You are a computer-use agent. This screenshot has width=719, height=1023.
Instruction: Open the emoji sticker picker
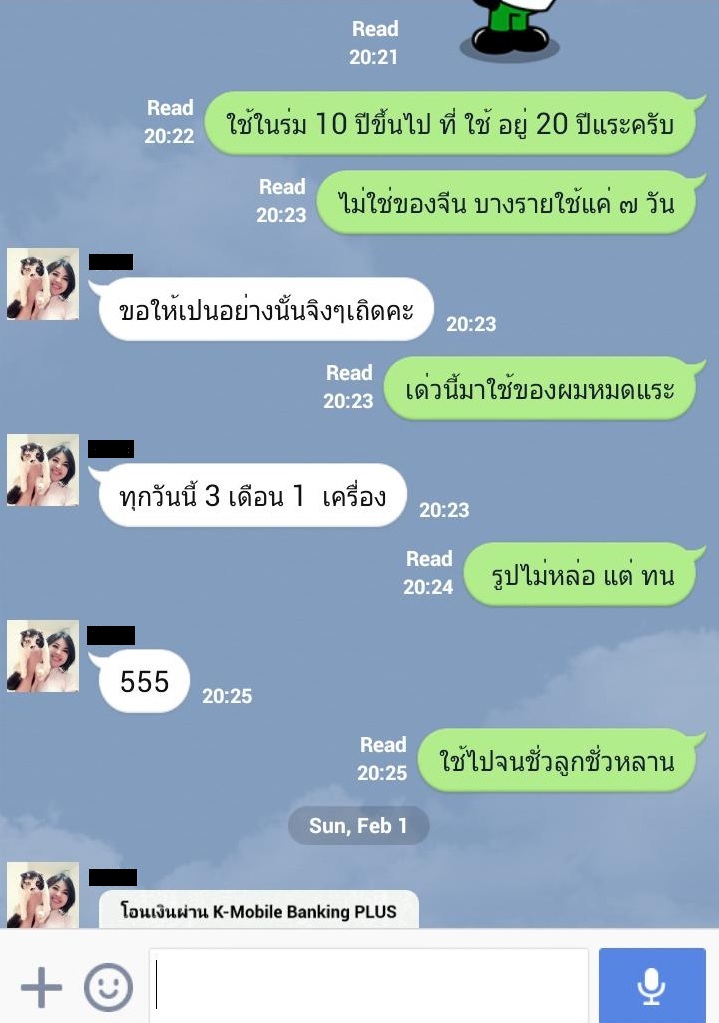[108, 988]
